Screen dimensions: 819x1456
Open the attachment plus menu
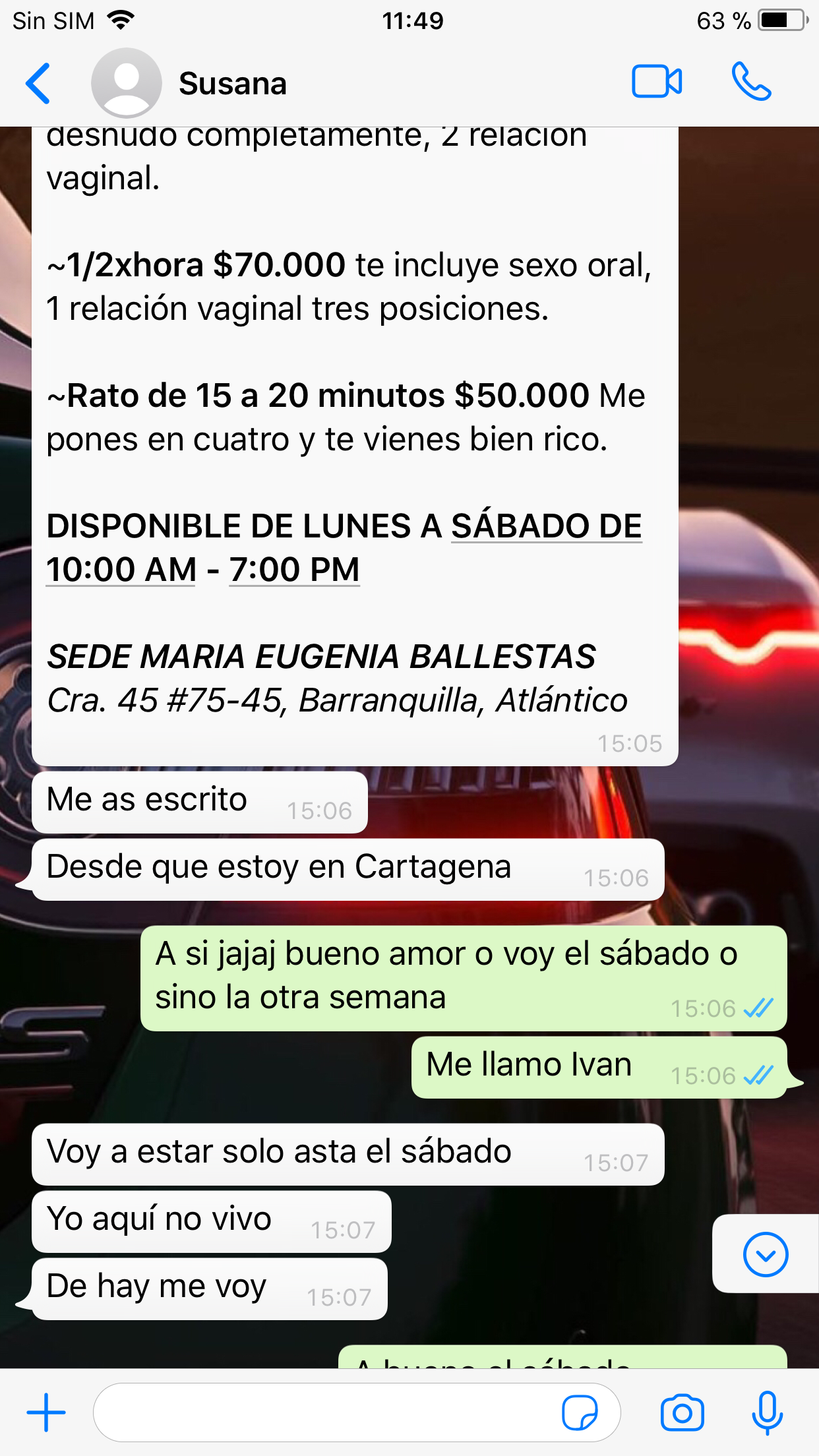pos(46,1412)
